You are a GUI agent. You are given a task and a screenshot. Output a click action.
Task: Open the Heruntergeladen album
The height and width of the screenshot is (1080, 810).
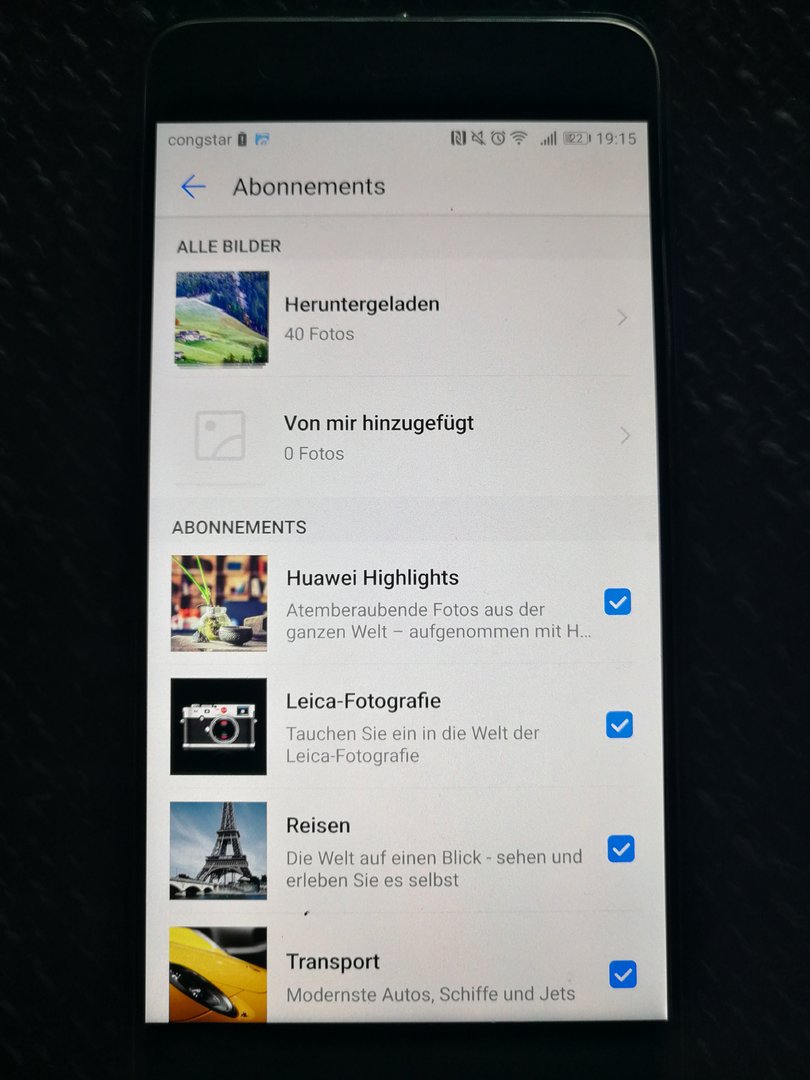[x=400, y=318]
